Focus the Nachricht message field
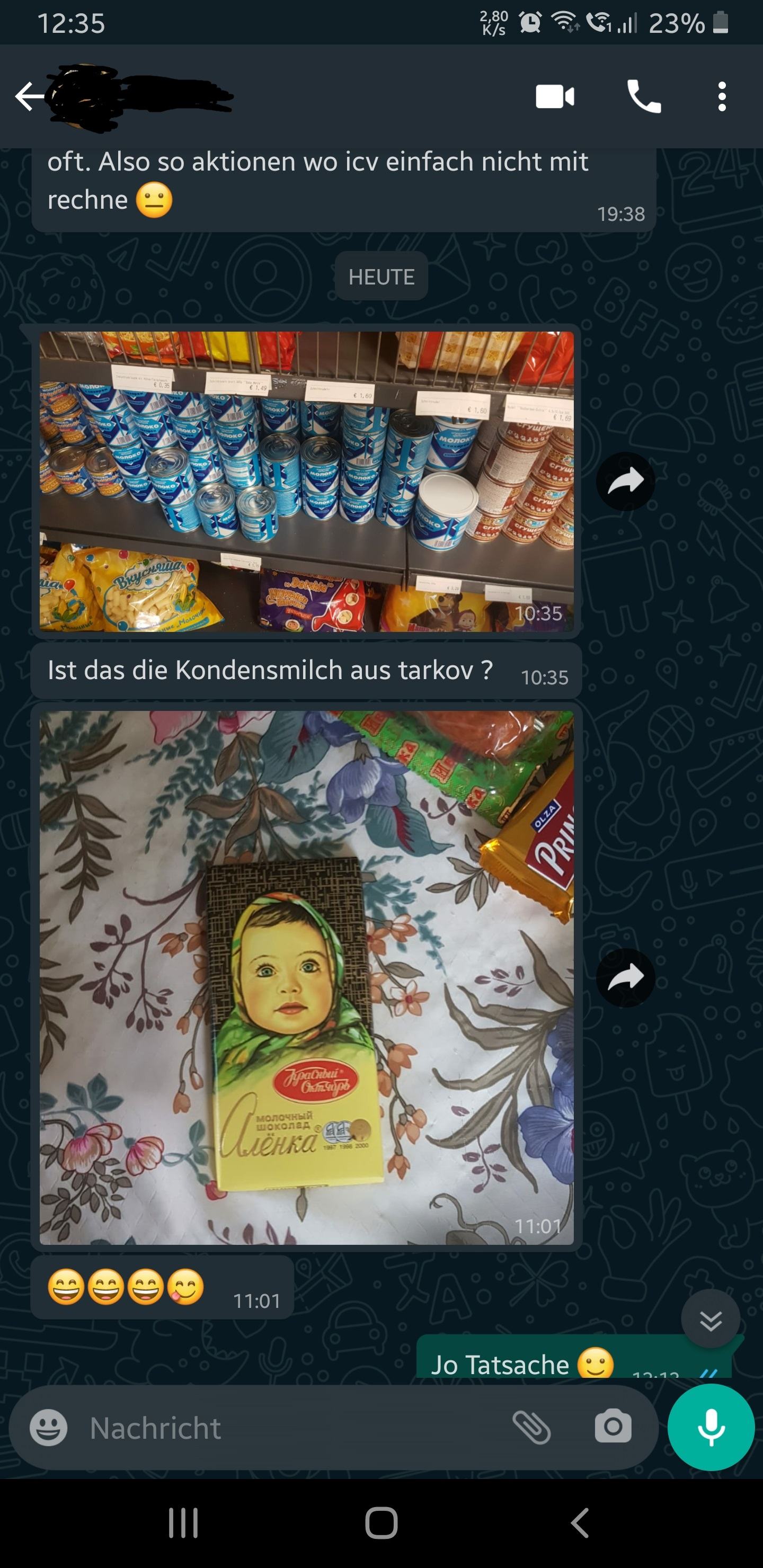 pos(292,1428)
